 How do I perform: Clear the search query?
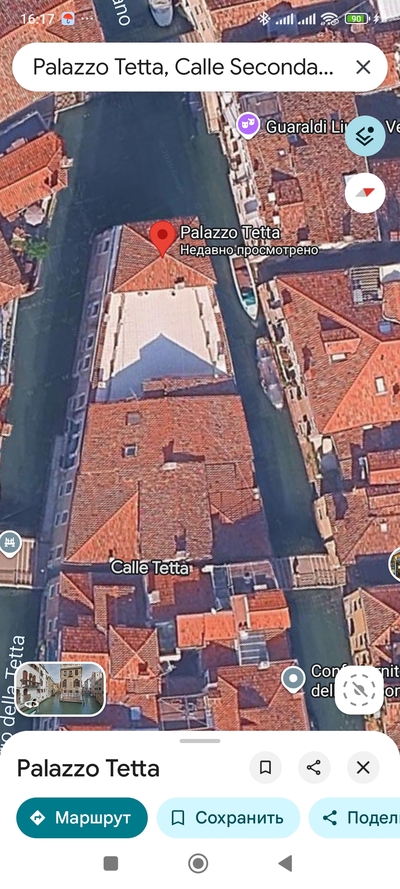pos(363,67)
